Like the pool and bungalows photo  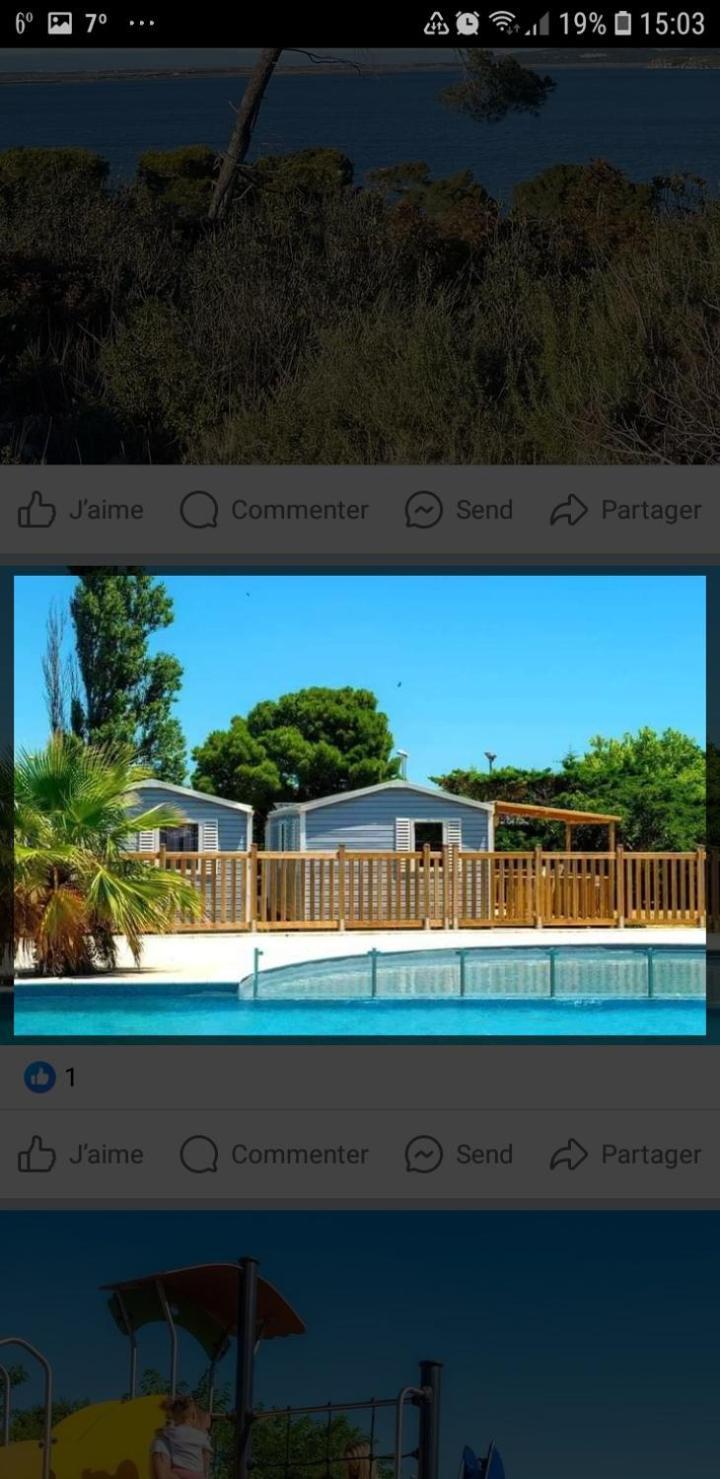point(81,1154)
